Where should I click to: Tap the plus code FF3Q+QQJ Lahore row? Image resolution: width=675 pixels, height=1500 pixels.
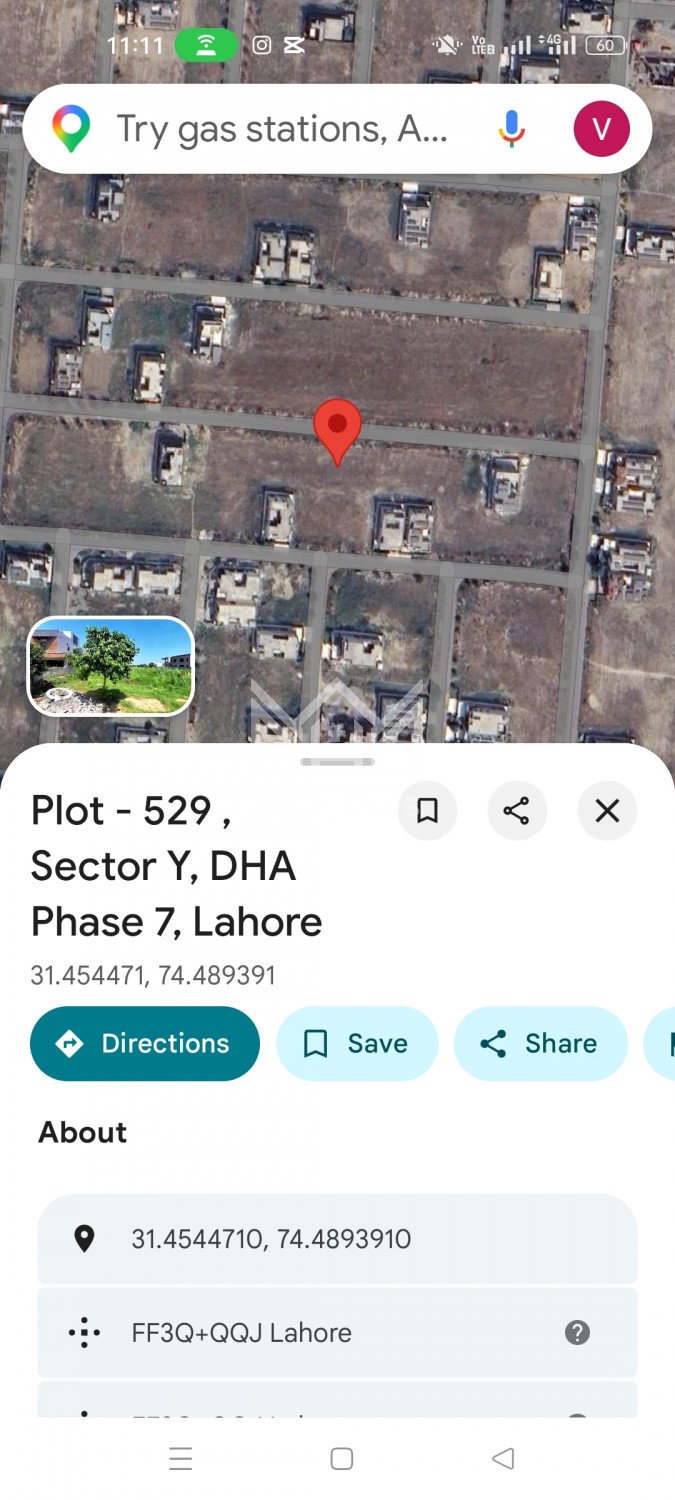(300, 1332)
